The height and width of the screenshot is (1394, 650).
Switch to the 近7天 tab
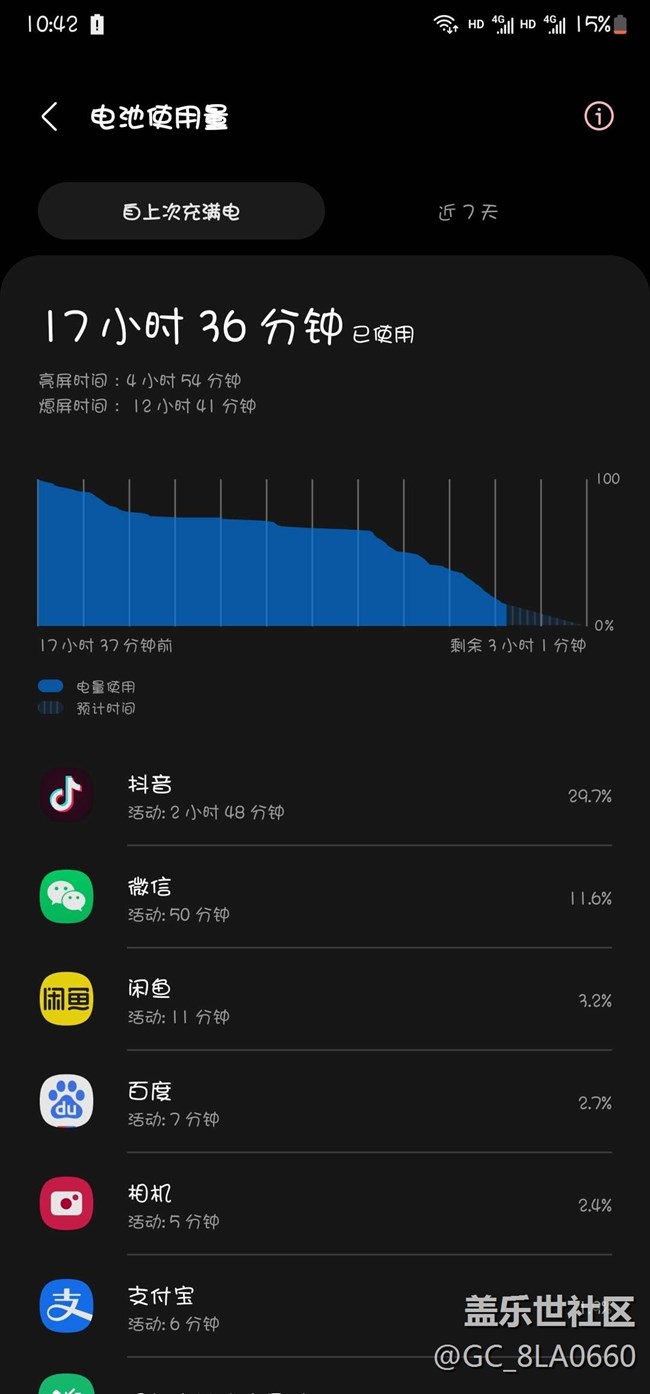468,212
